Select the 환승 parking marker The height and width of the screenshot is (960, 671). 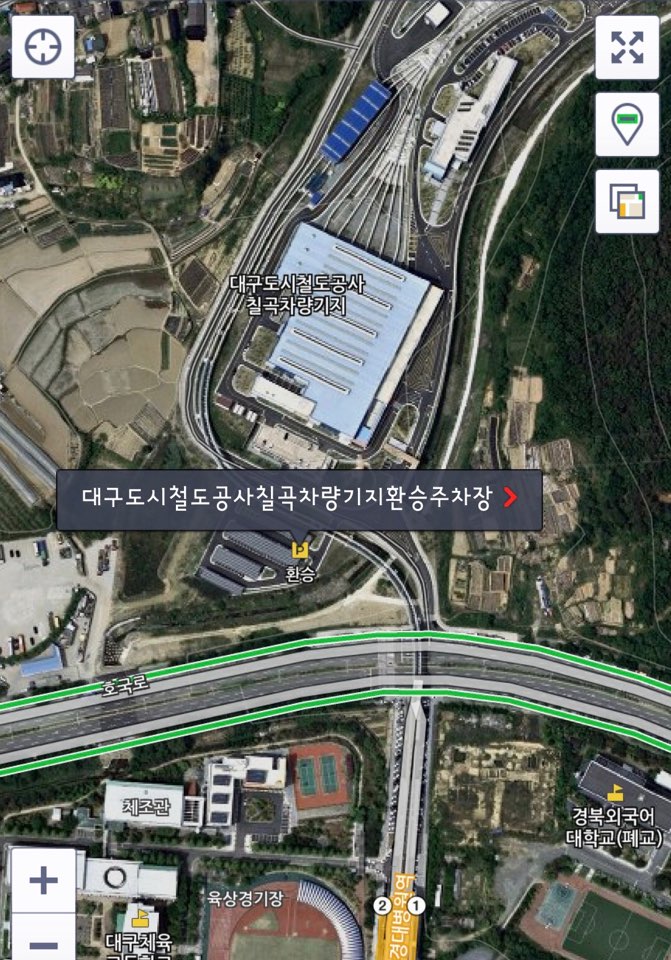(x=299, y=549)
